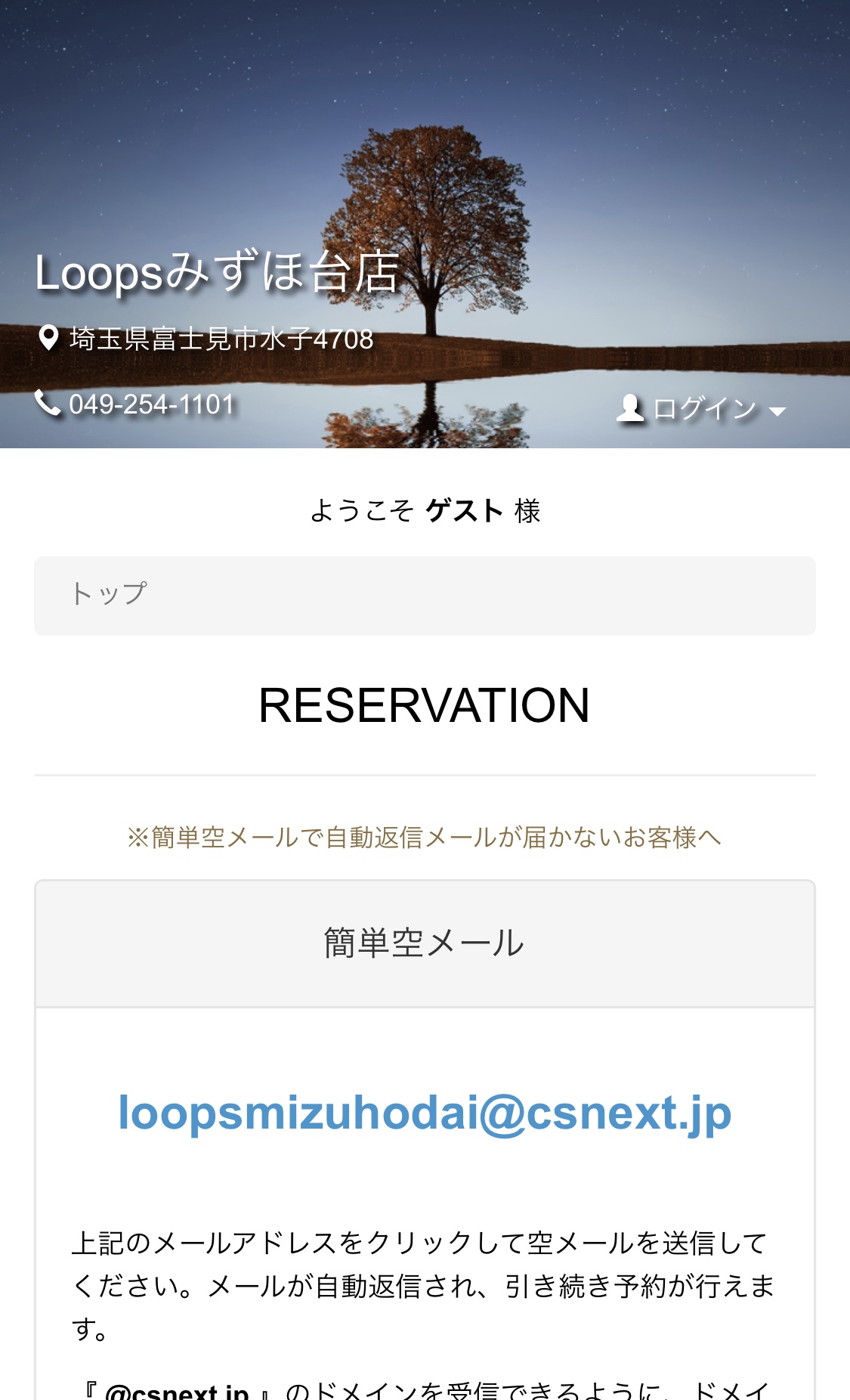This screenshot has height=1400, width=850.
Task: Open the ログイン dropdown menu
Action: point(703,409)
